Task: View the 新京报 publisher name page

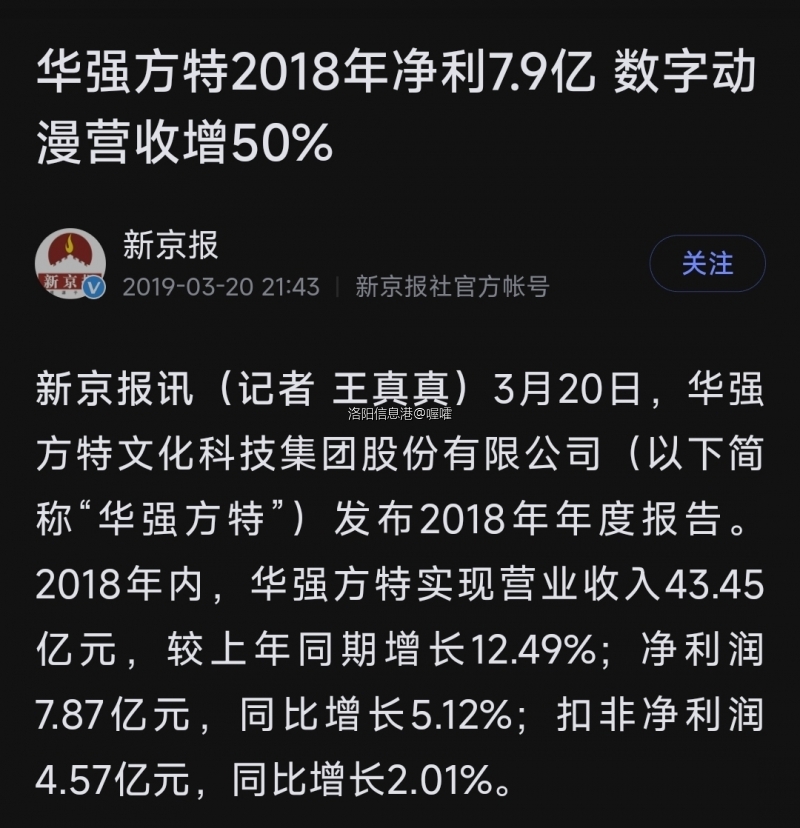Action: (170, 245)
